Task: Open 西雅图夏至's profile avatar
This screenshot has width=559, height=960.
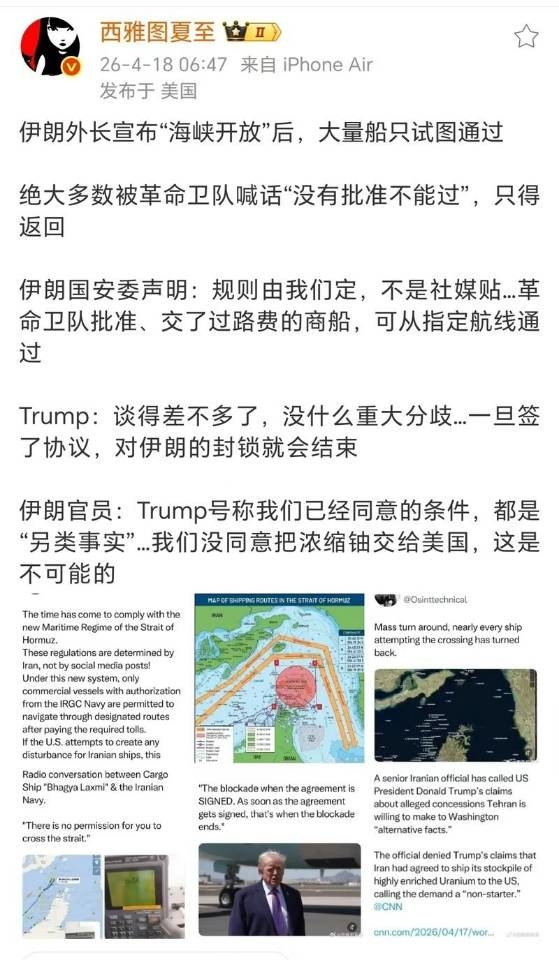Action: pos(50,47)
